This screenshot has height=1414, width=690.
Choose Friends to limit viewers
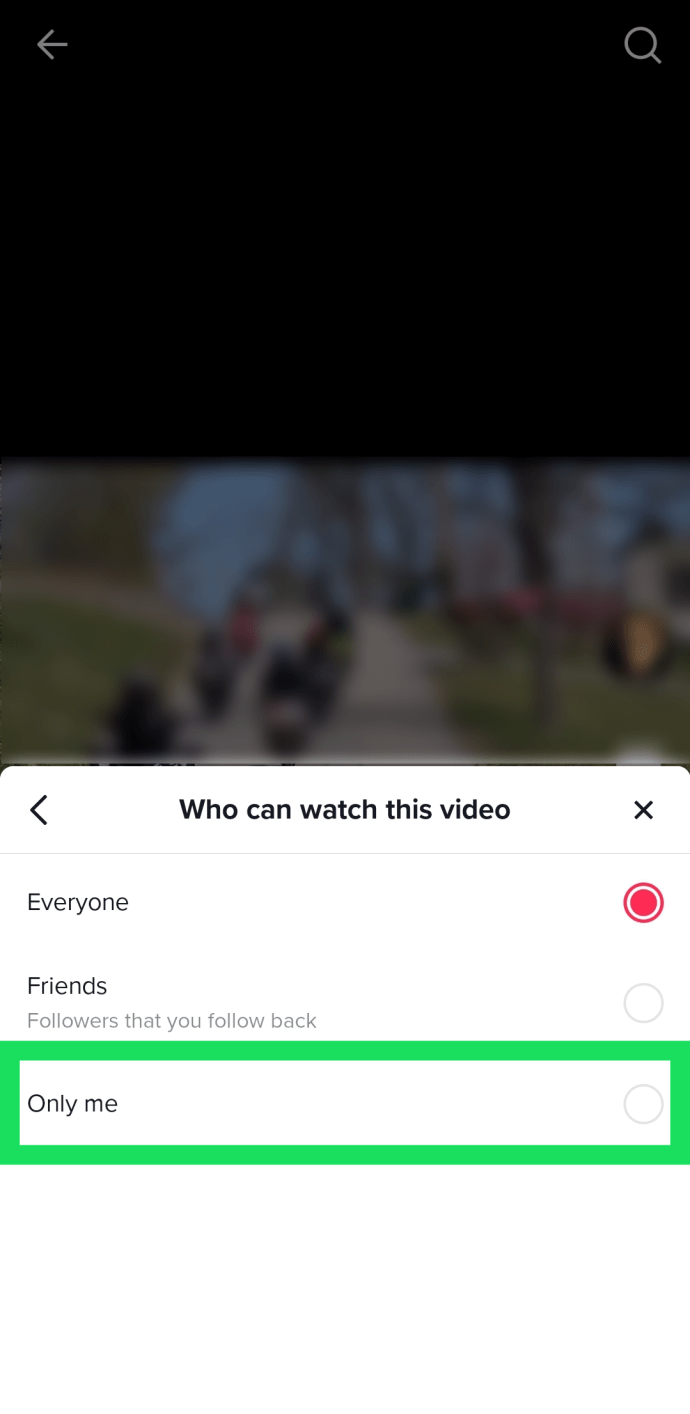click(x=642, y=1002)
